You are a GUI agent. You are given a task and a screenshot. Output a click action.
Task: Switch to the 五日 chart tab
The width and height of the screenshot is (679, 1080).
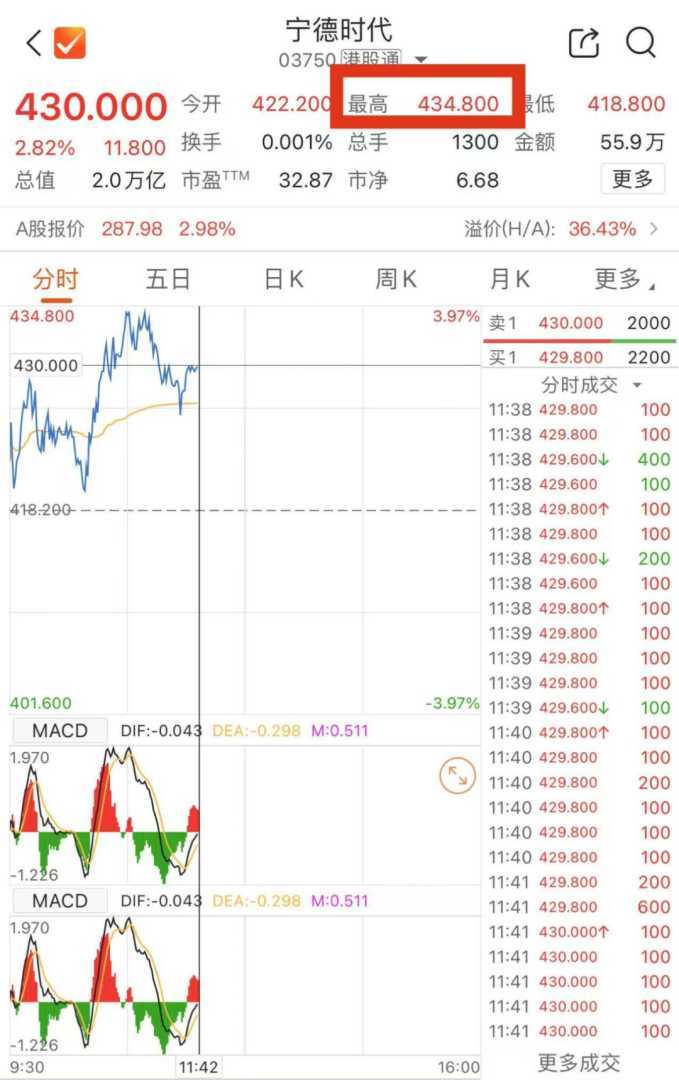point(168,279)
